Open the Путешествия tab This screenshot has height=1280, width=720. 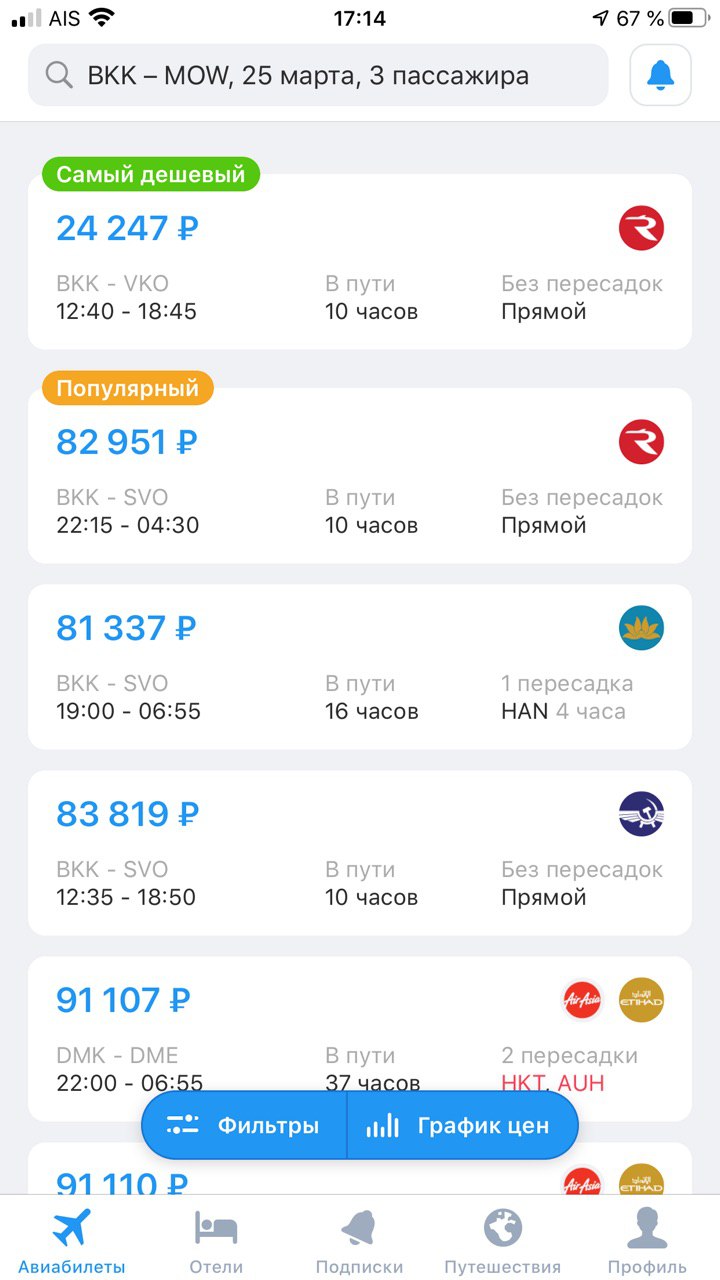click(503, 1240)
